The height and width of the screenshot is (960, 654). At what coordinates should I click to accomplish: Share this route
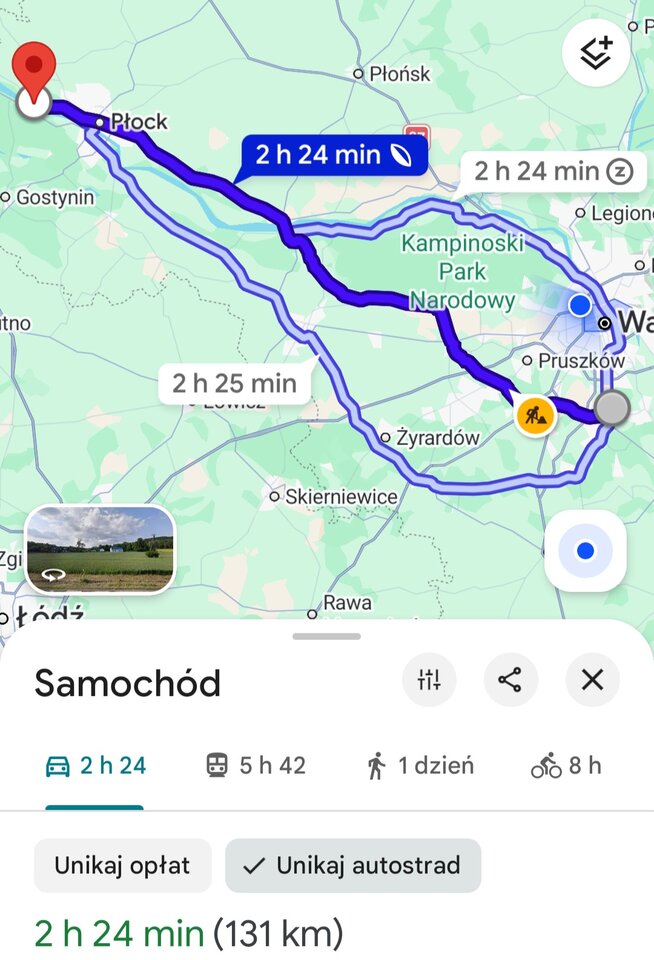tap(510, 681)
